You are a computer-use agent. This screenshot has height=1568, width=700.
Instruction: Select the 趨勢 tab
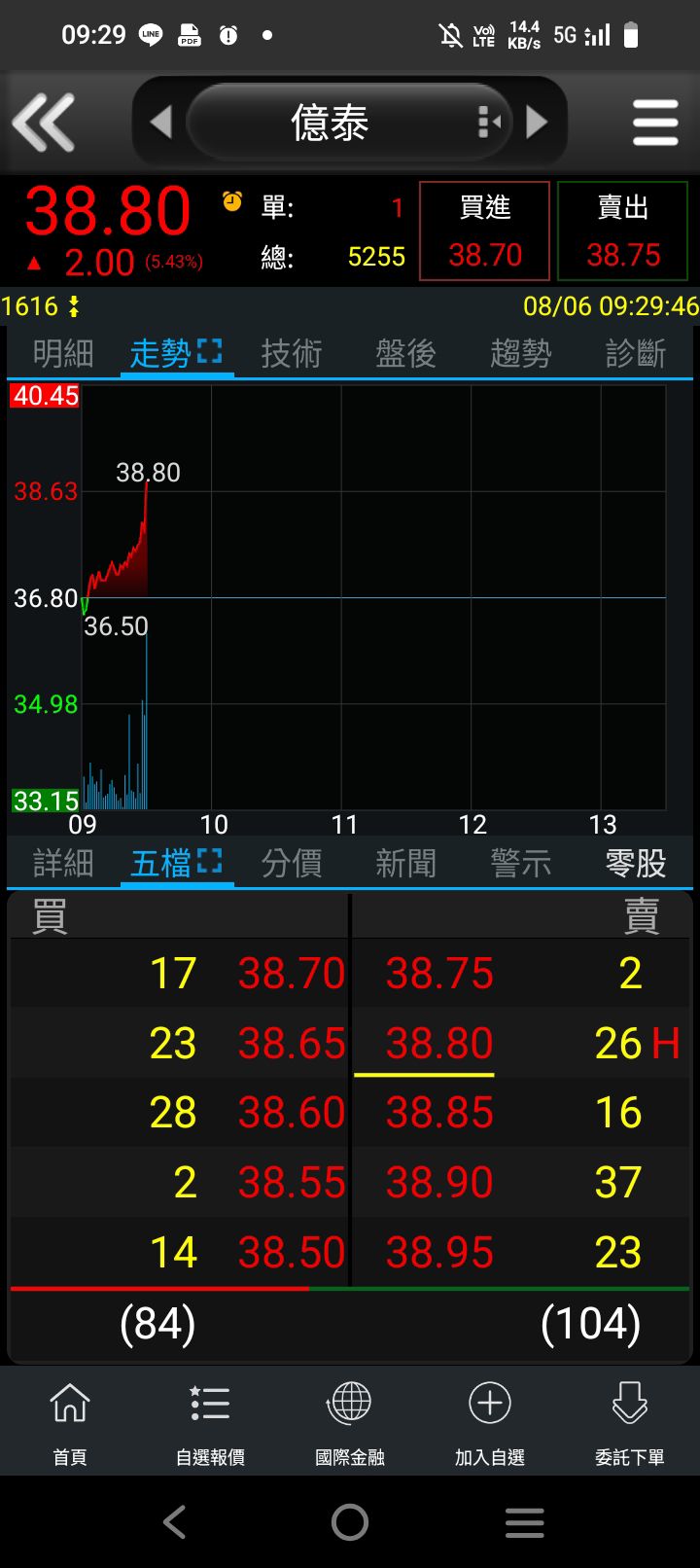pos(521,354)
